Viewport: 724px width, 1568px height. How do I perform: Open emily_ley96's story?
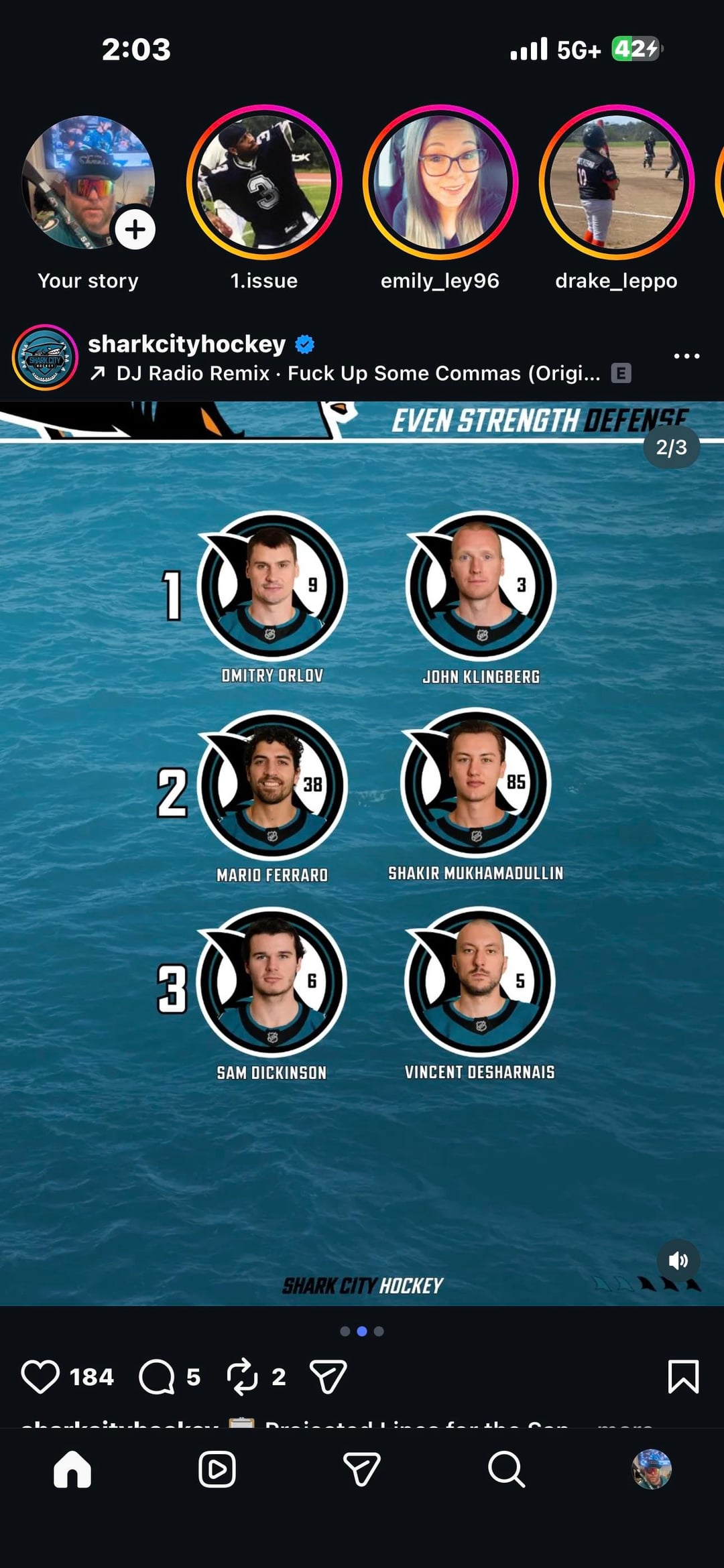440,183
